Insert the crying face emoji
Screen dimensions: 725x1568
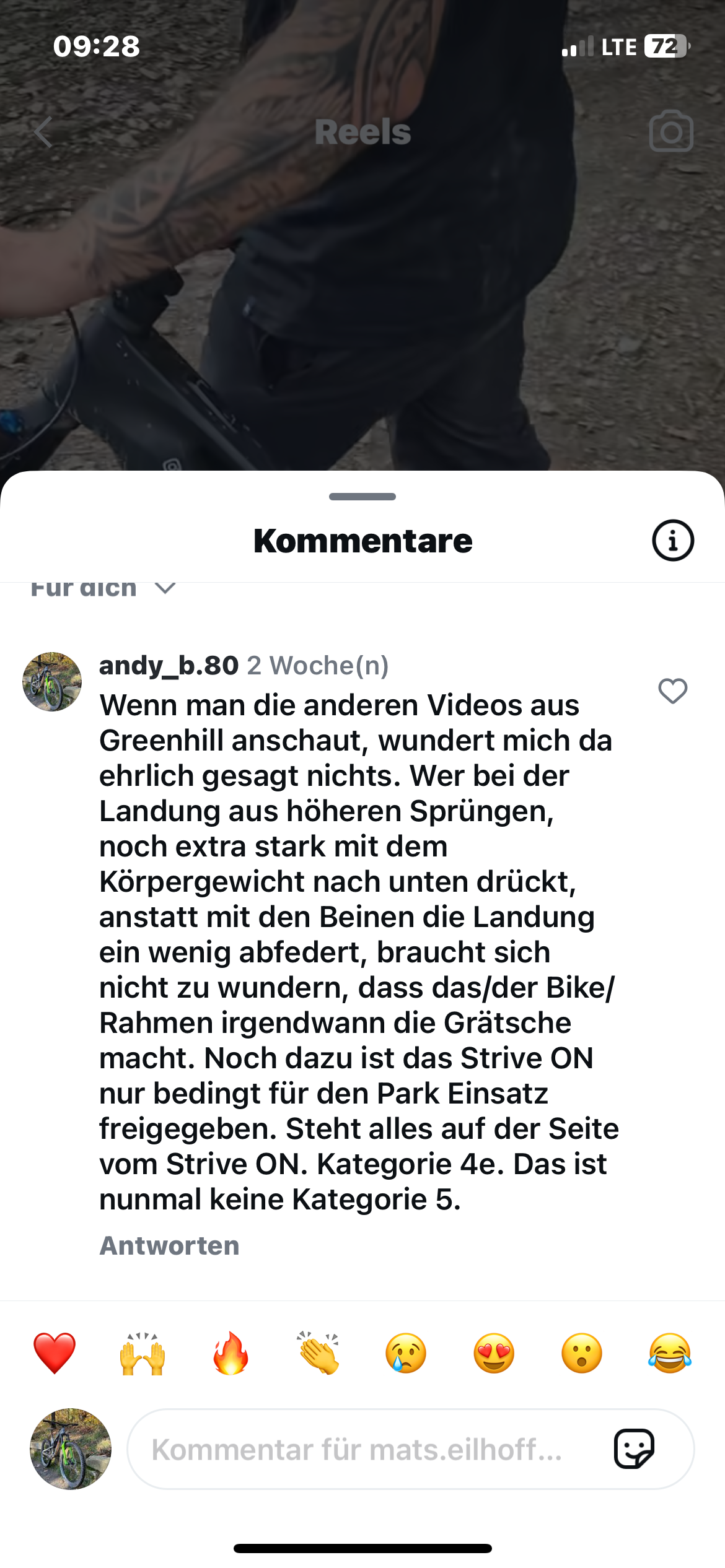[406, 1353]
